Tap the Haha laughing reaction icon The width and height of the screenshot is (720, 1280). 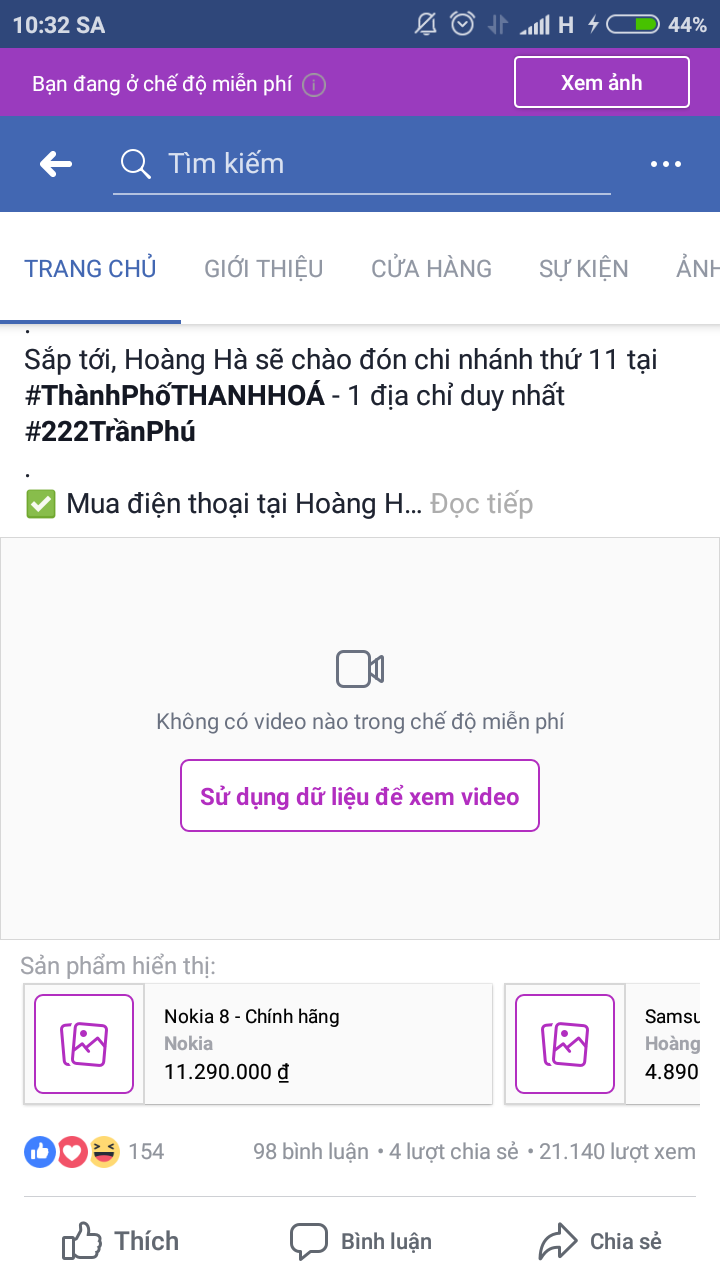point(105,1151)
